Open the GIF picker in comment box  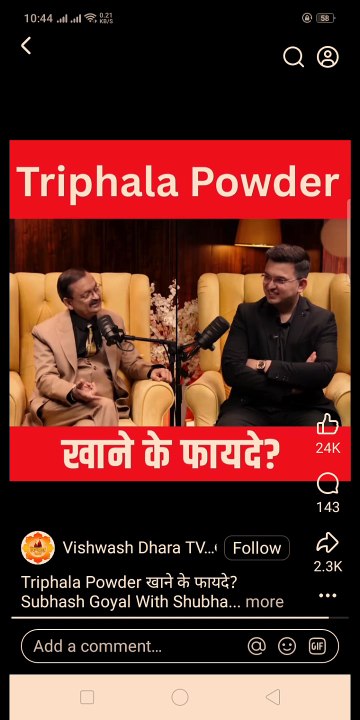(317, 646)
